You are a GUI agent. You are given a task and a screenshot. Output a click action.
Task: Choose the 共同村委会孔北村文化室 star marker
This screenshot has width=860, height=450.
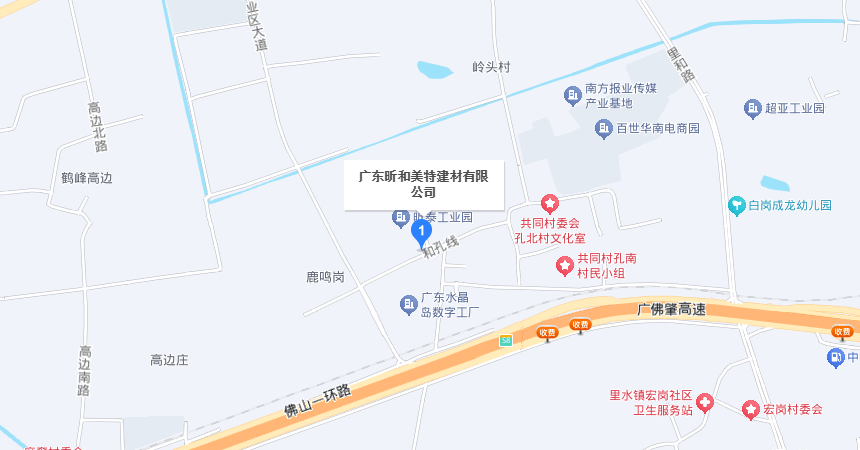point(549,204)
